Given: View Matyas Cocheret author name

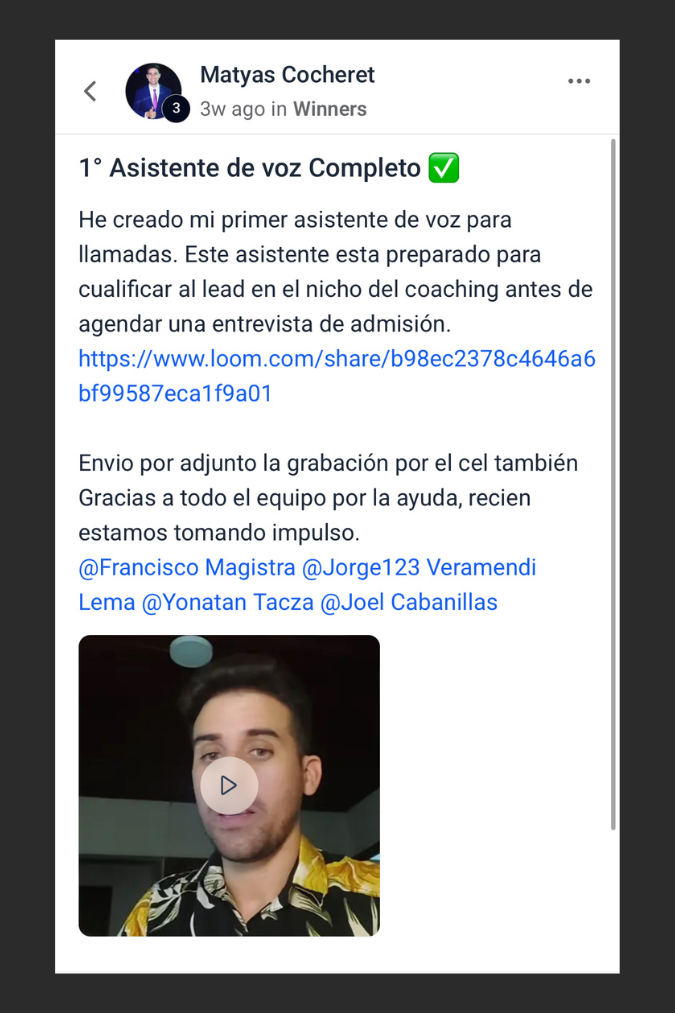Looking at the screenshot, I should (287, 74).
